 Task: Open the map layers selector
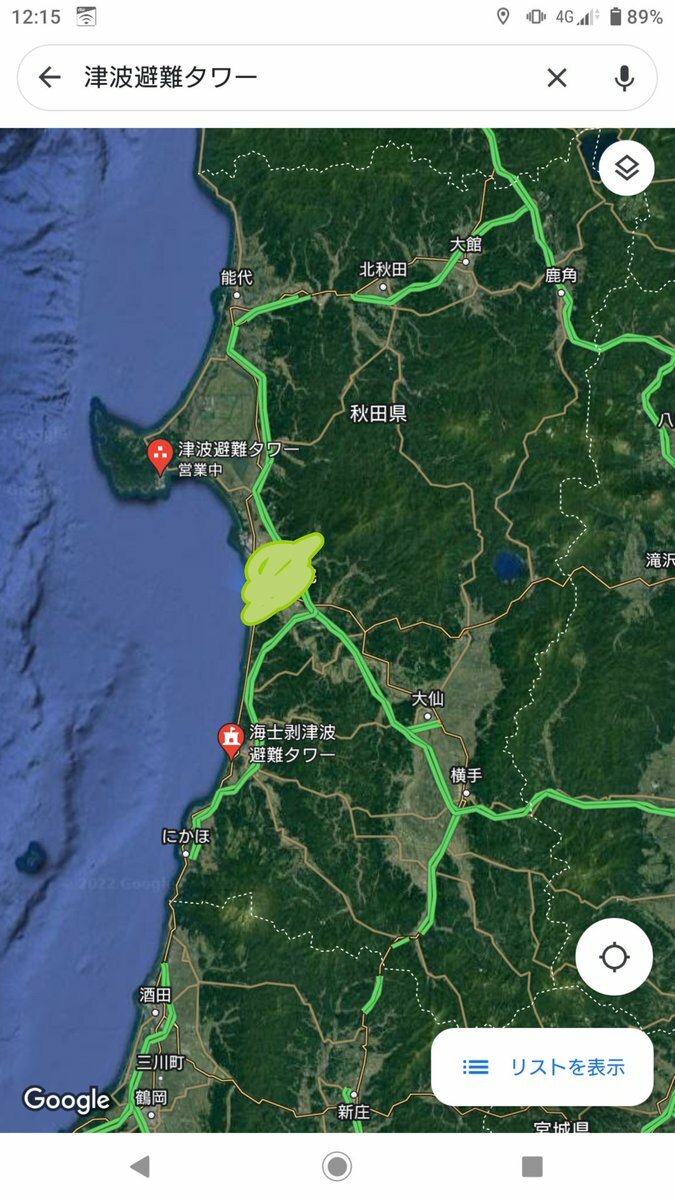pos(627,169)
